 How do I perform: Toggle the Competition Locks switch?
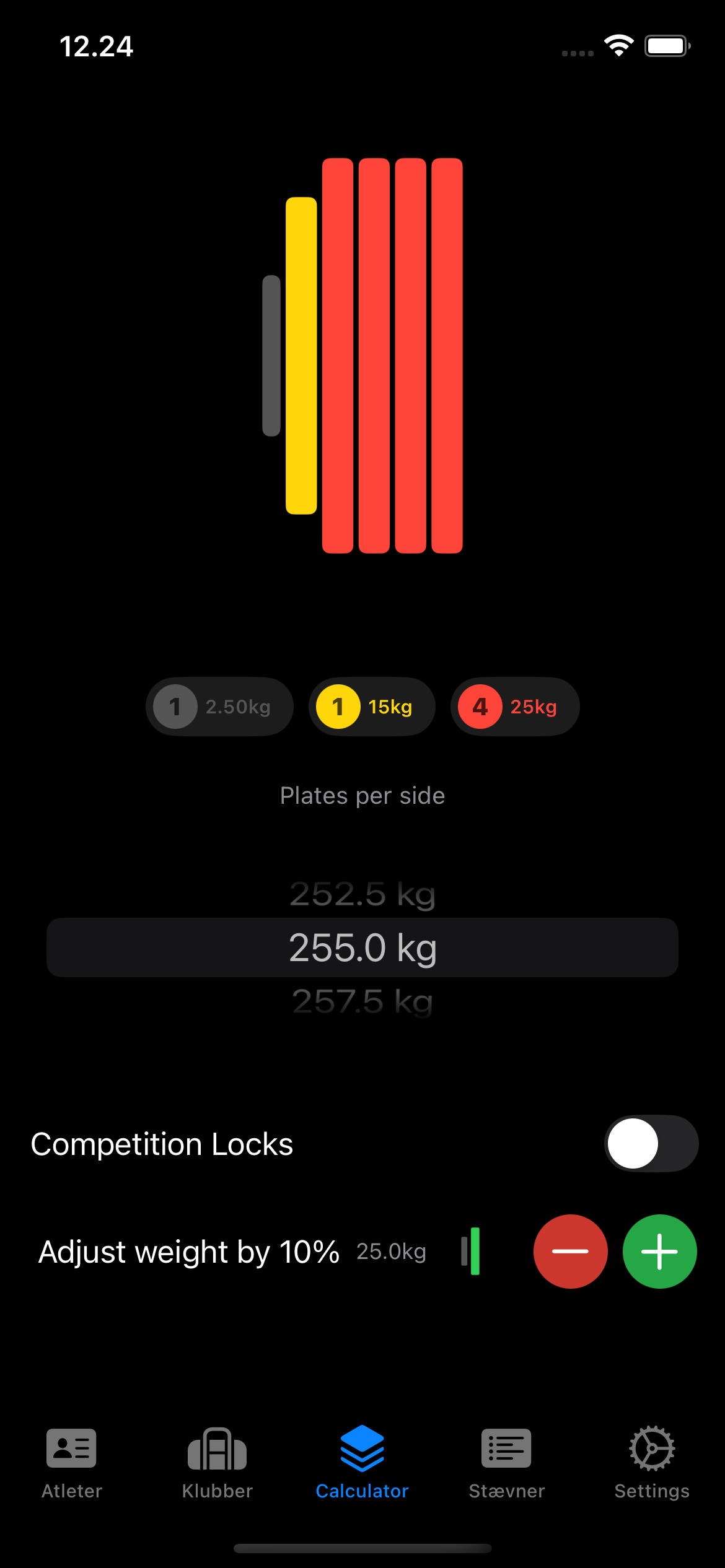click(x=651, y=1143)
